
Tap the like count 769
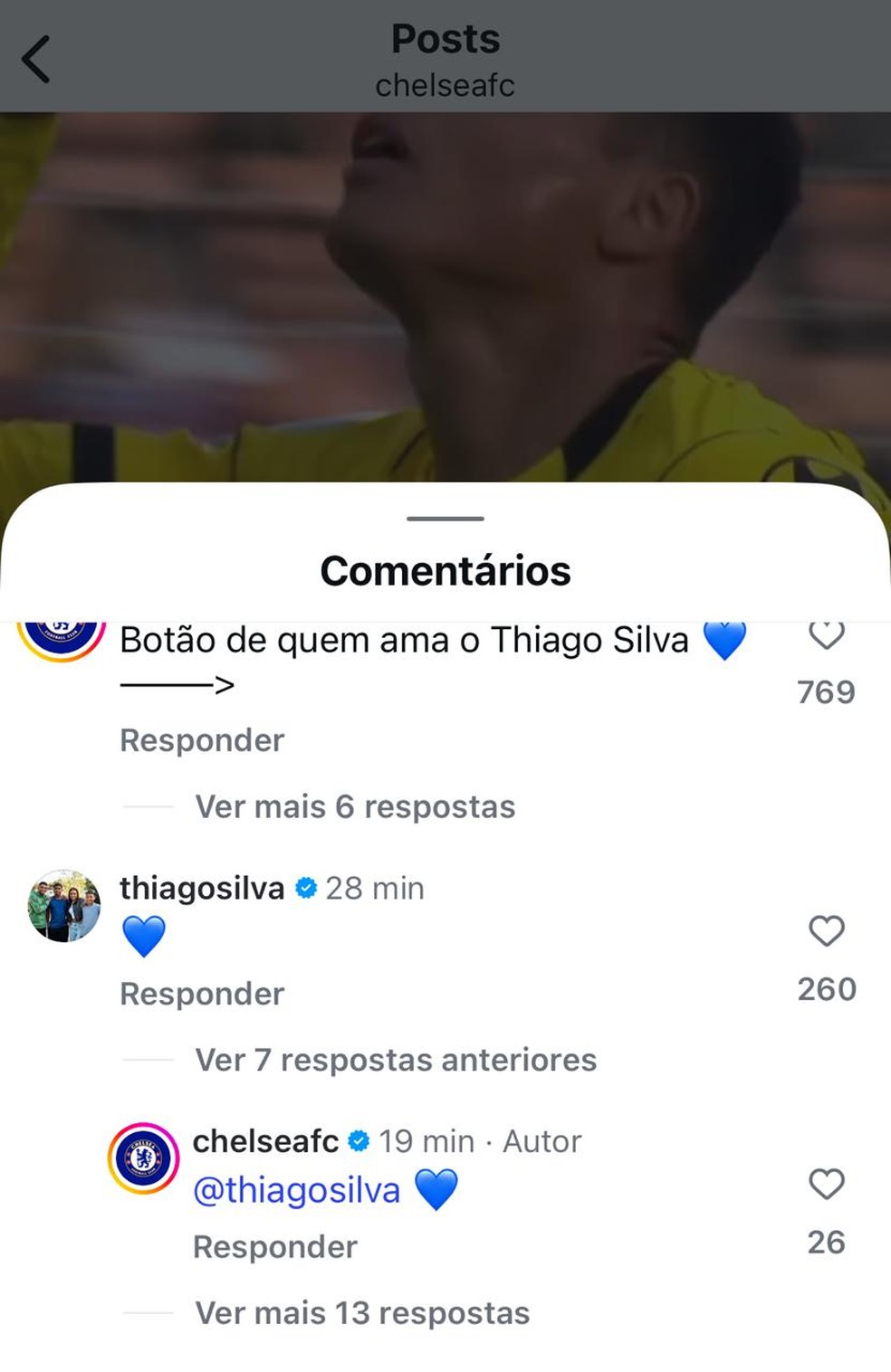pyautogui.click(x=825, y=691)
